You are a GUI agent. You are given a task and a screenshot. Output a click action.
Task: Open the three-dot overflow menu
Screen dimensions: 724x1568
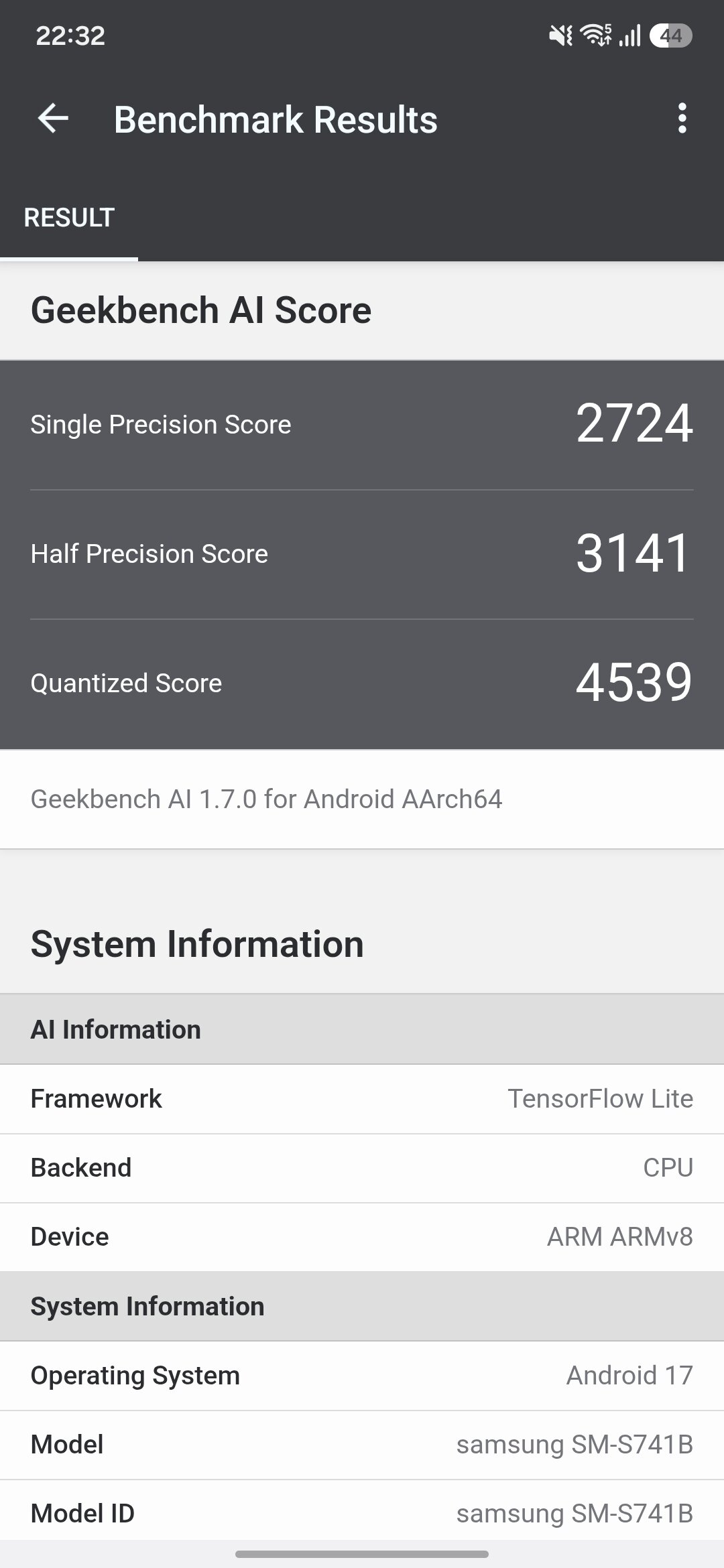[x=682, y=119]
